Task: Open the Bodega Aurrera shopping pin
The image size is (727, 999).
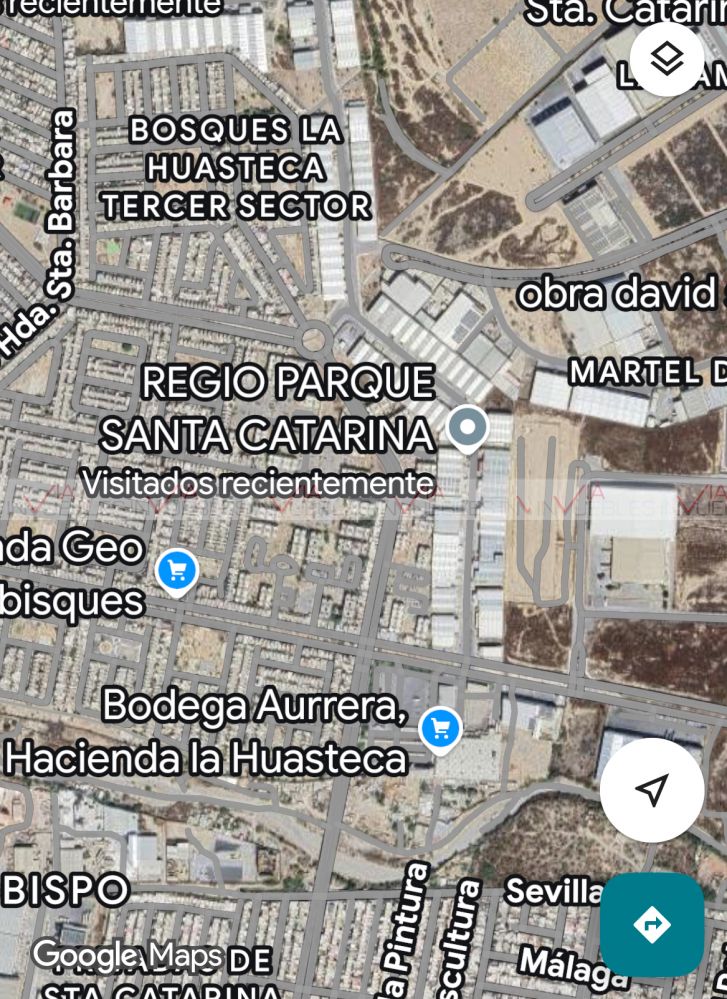Action: [440, 728]
